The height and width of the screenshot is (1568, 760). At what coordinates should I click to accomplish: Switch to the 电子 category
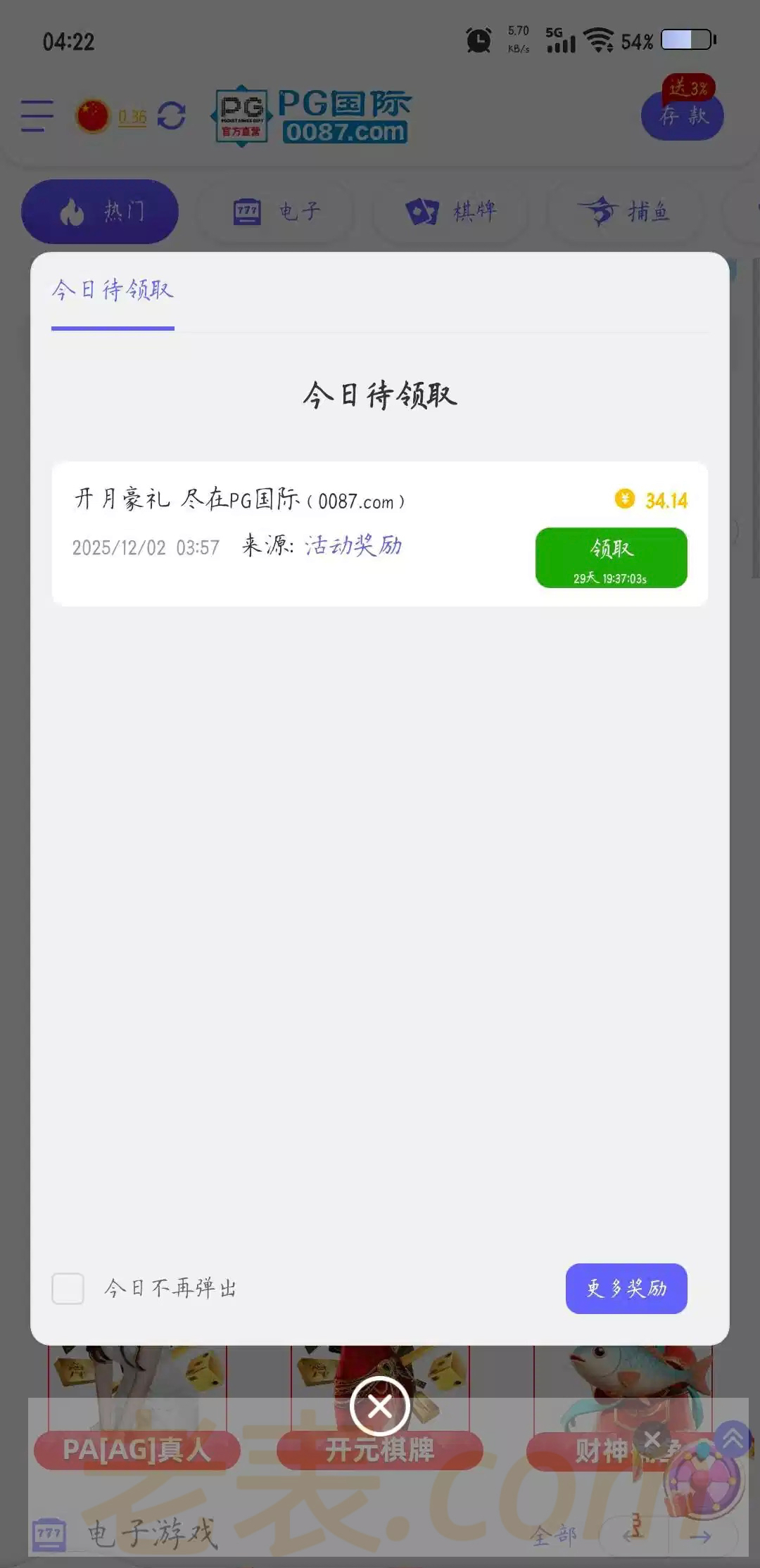(x=277, y=211)
